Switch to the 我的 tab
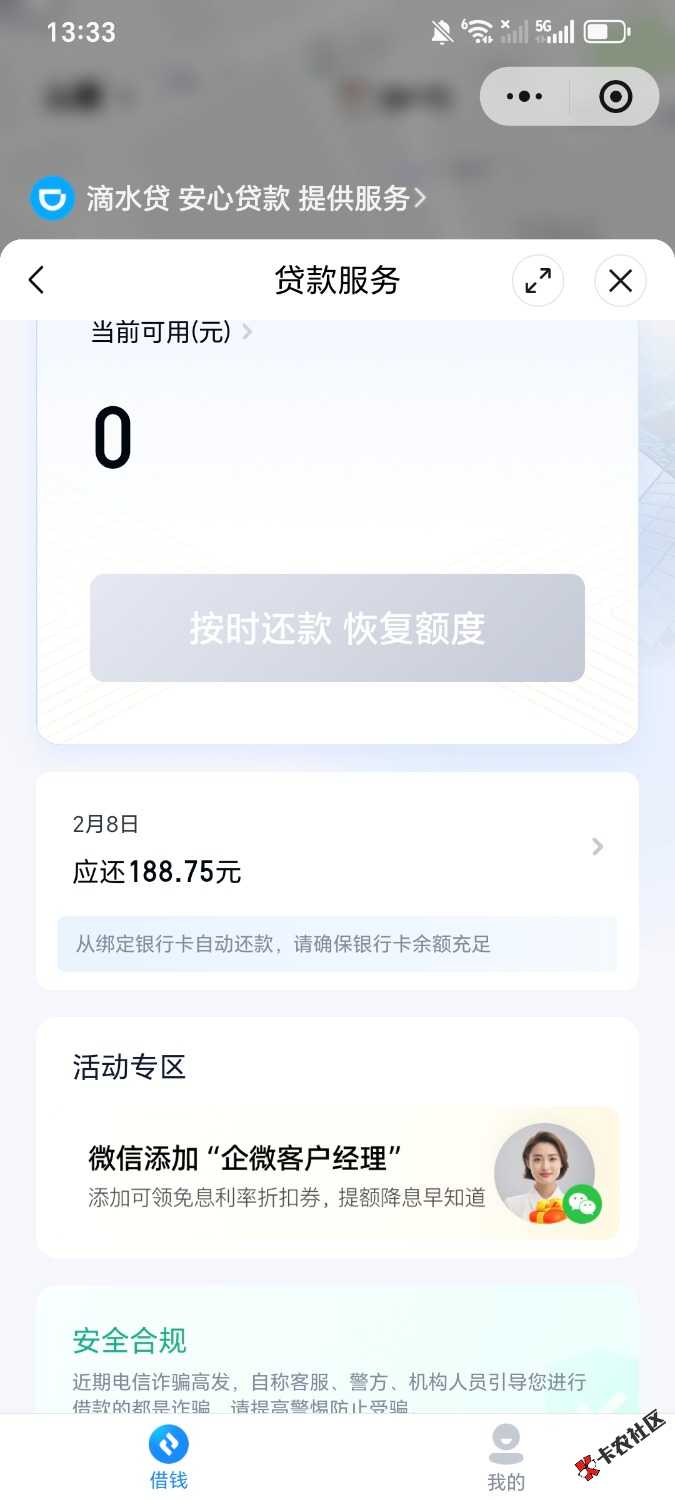 point(506,1457)
